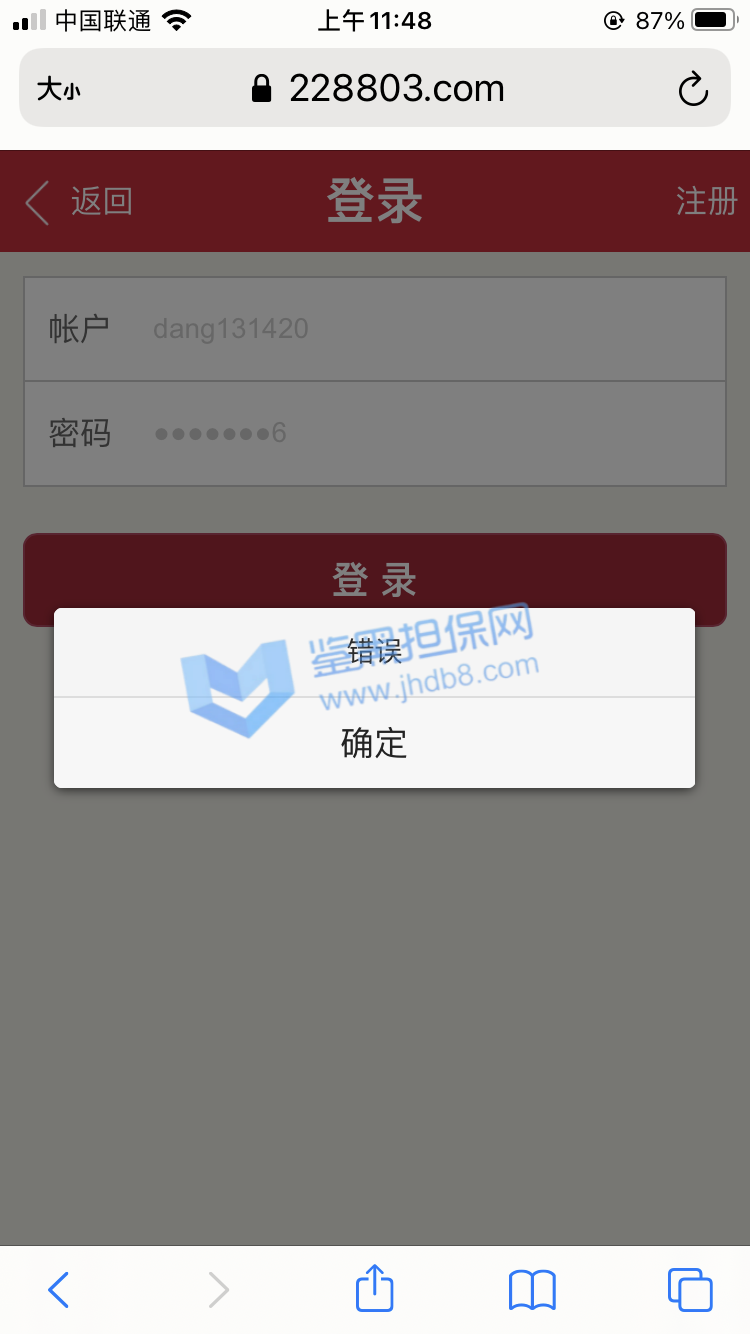
Task: Open Safari bookmarks
Action: coord(532,1290)
